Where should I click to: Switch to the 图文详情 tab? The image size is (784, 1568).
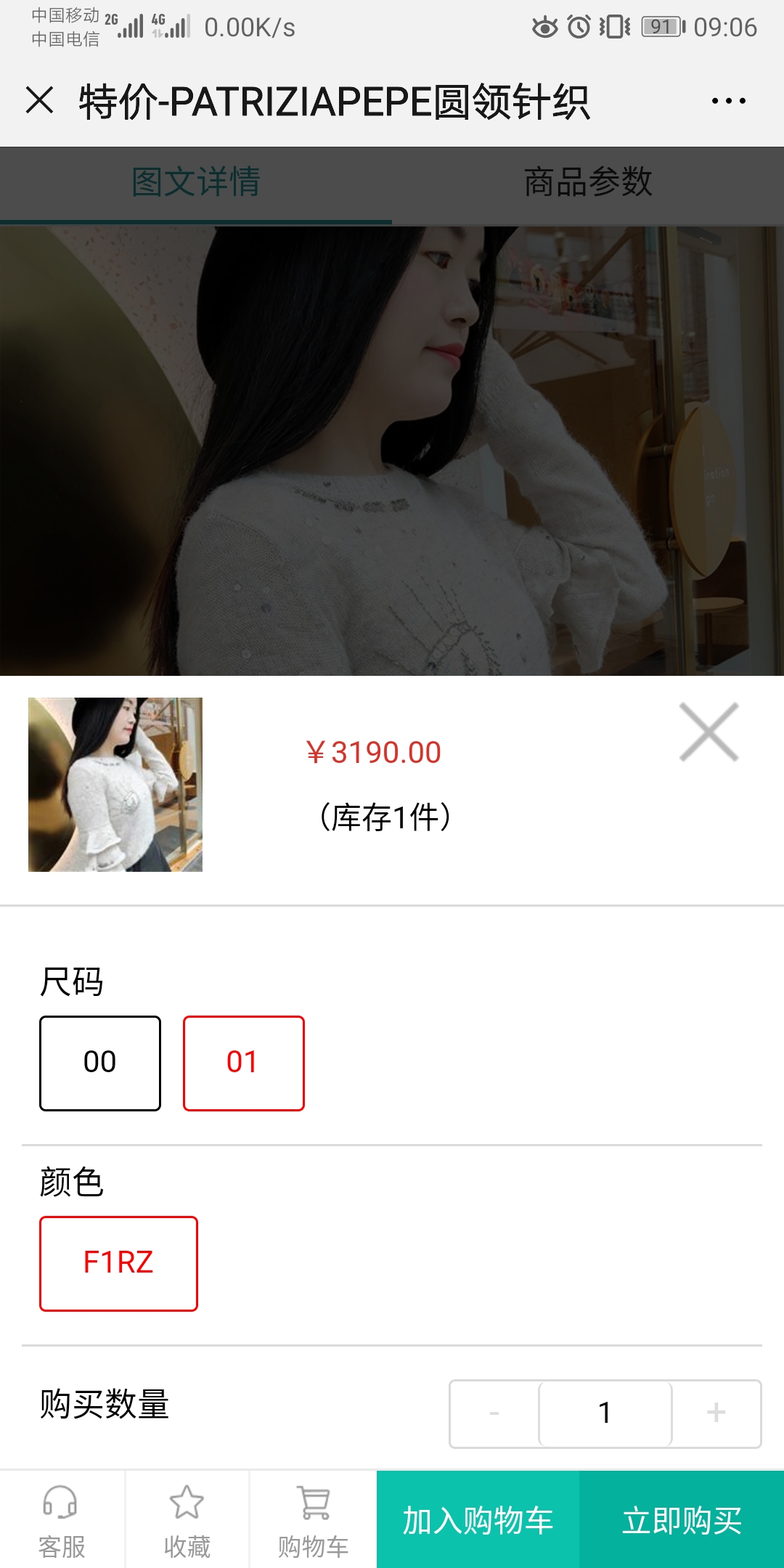196,182
